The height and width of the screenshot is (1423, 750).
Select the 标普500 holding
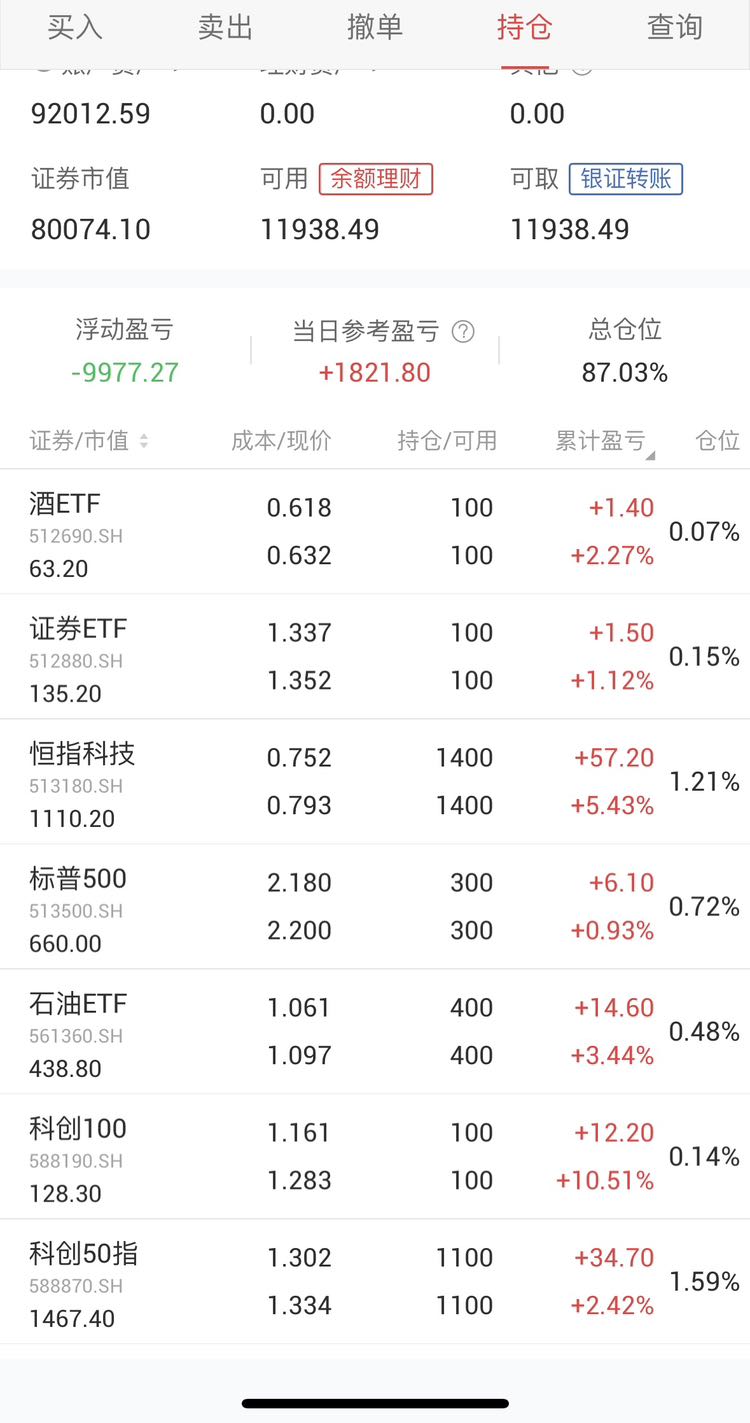point(375,906)
